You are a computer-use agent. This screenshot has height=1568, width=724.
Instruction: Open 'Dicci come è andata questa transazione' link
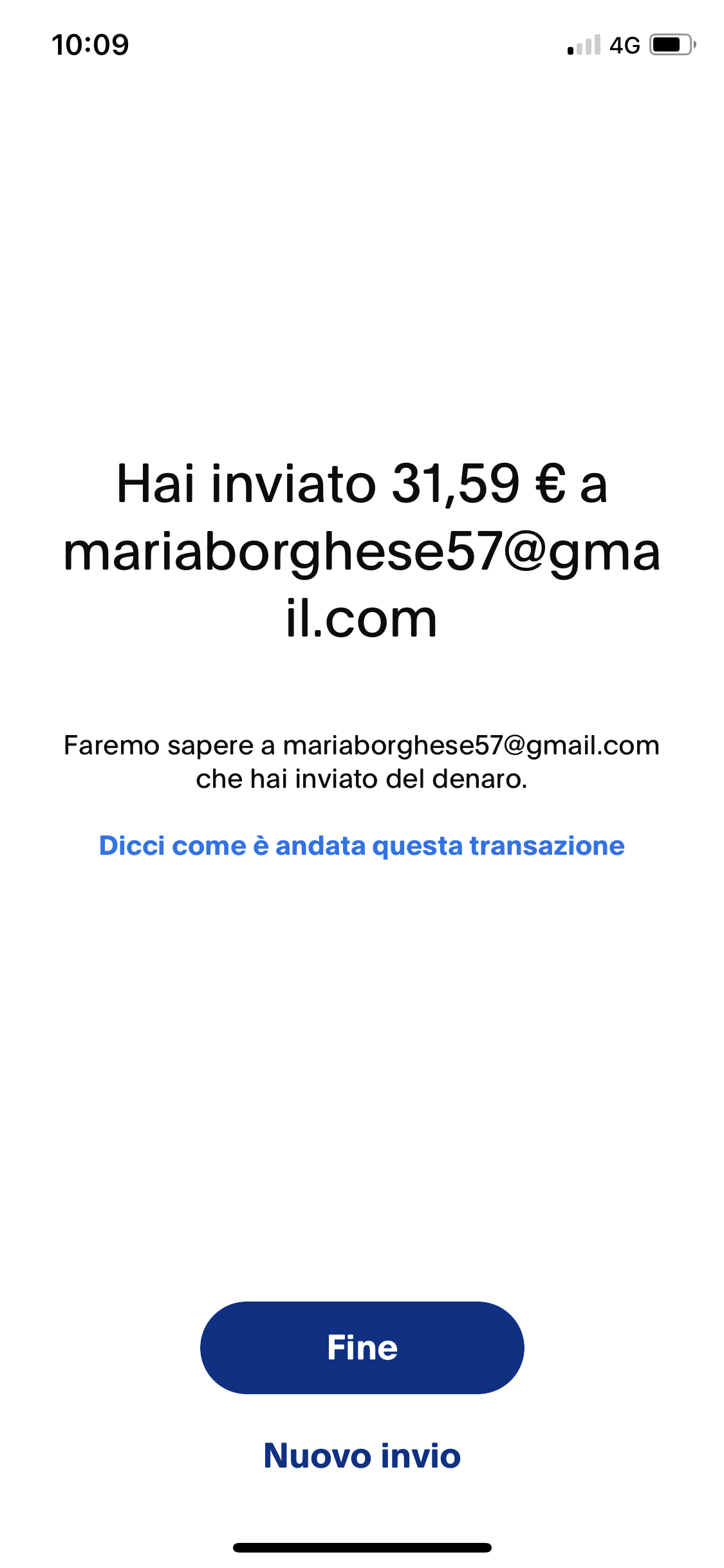pyautogui.click(x=362, y=845)
